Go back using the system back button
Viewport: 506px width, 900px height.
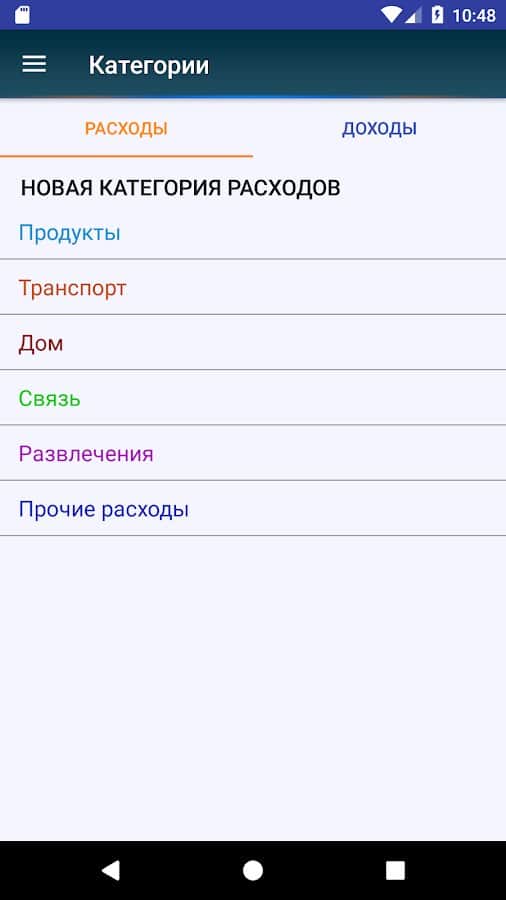click(x=110, y=870)
